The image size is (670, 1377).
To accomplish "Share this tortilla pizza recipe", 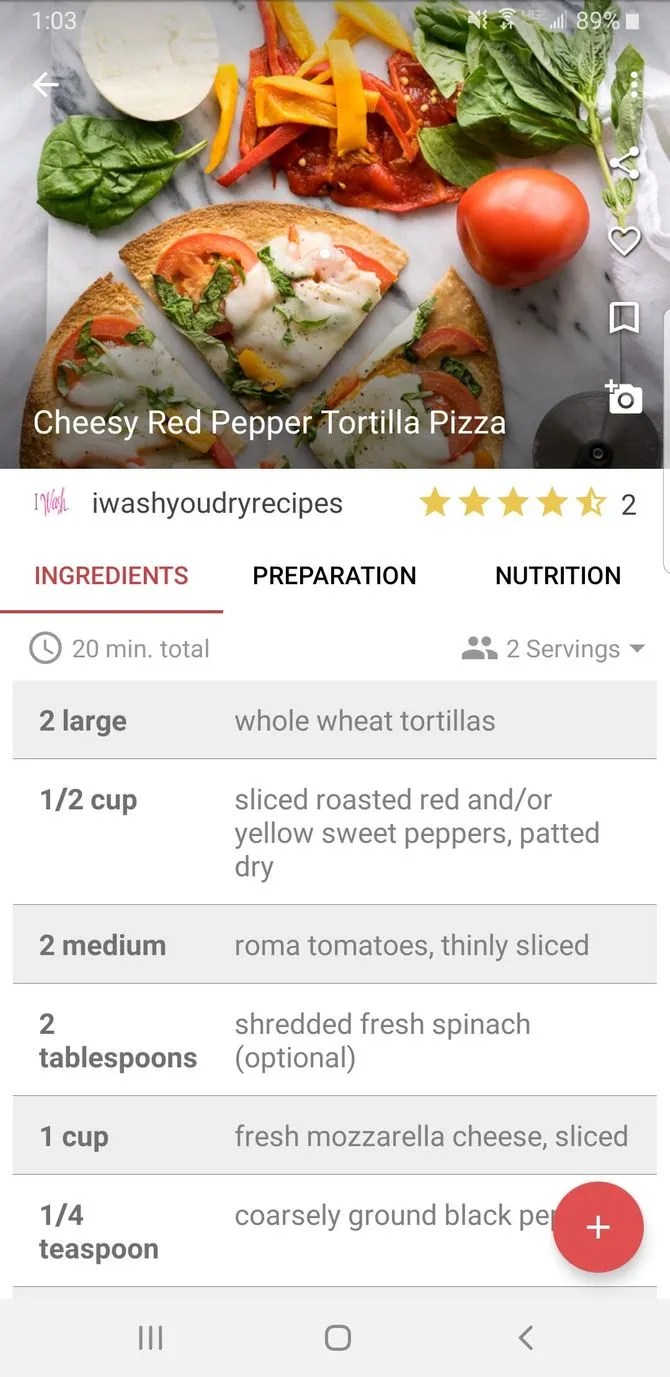I will pyautogui.click(x=625, y=163).
